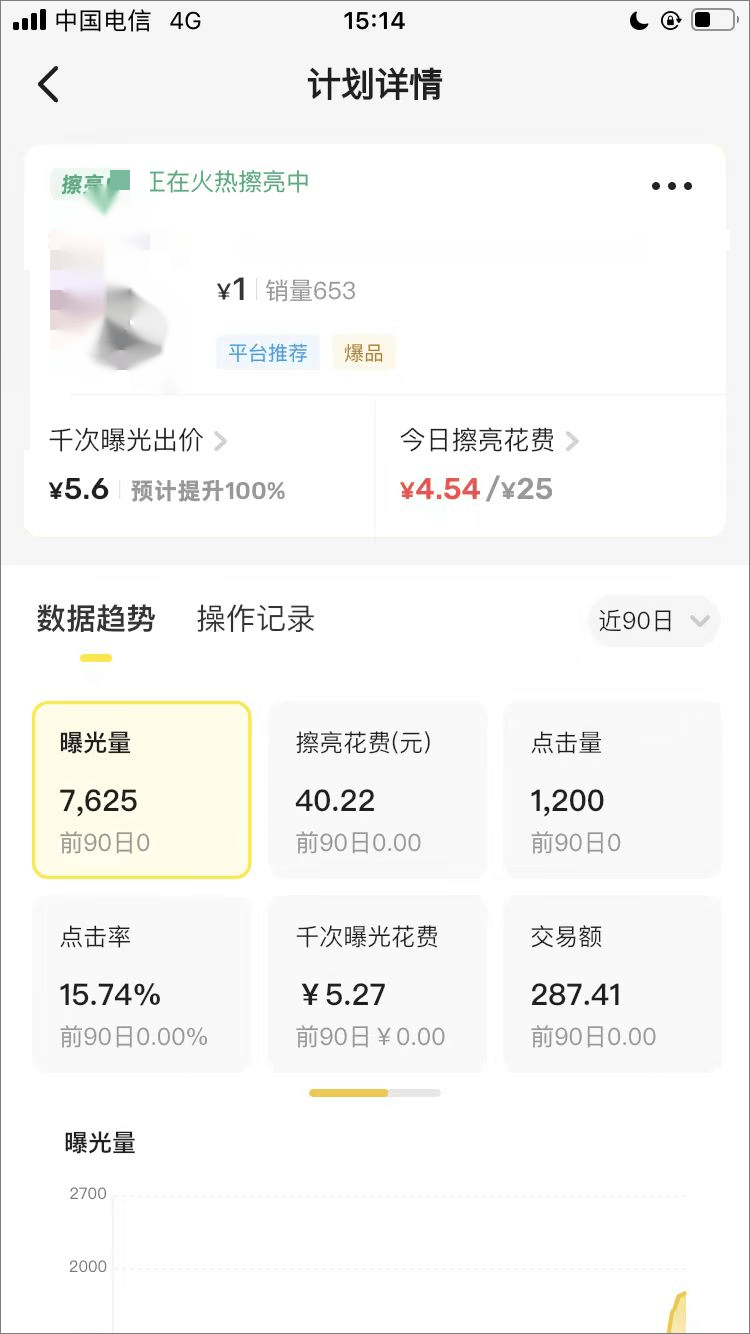Open the 近90日 date range dropdown
The width and height of the screenshot is (750, 1334).
coord(651,620)
